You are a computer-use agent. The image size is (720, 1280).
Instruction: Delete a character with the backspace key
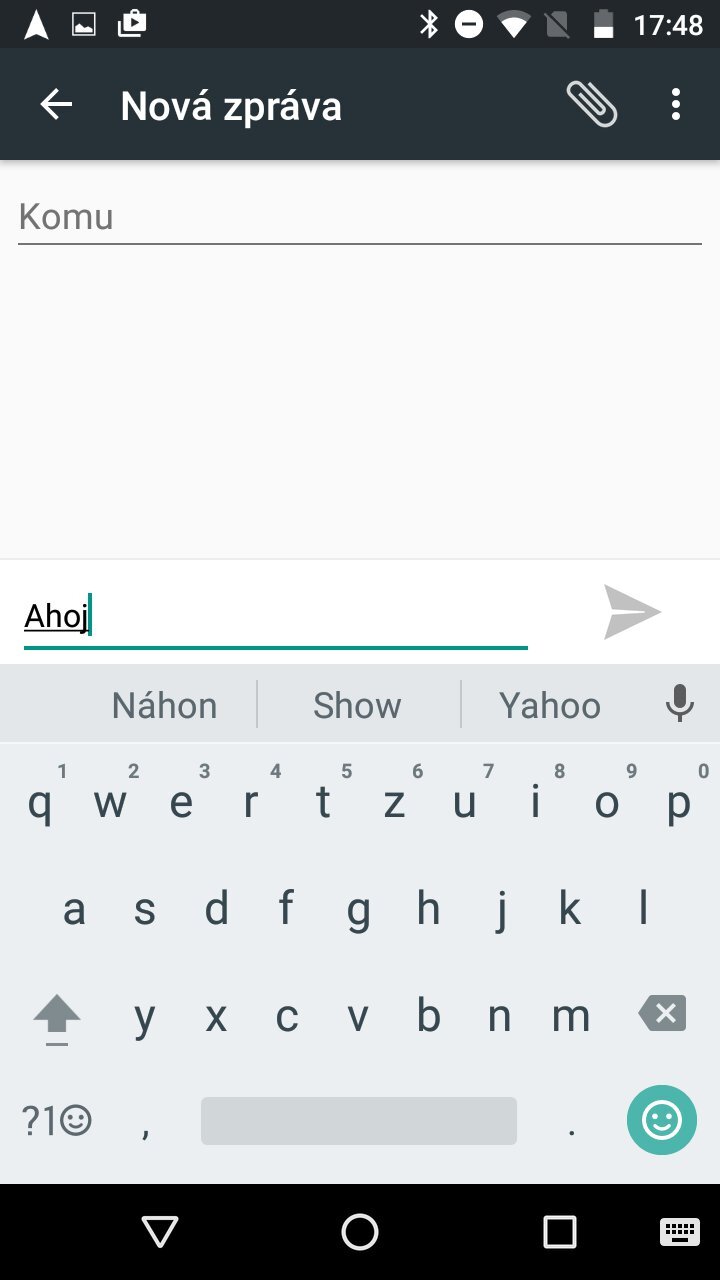[x=662, y=1015]
